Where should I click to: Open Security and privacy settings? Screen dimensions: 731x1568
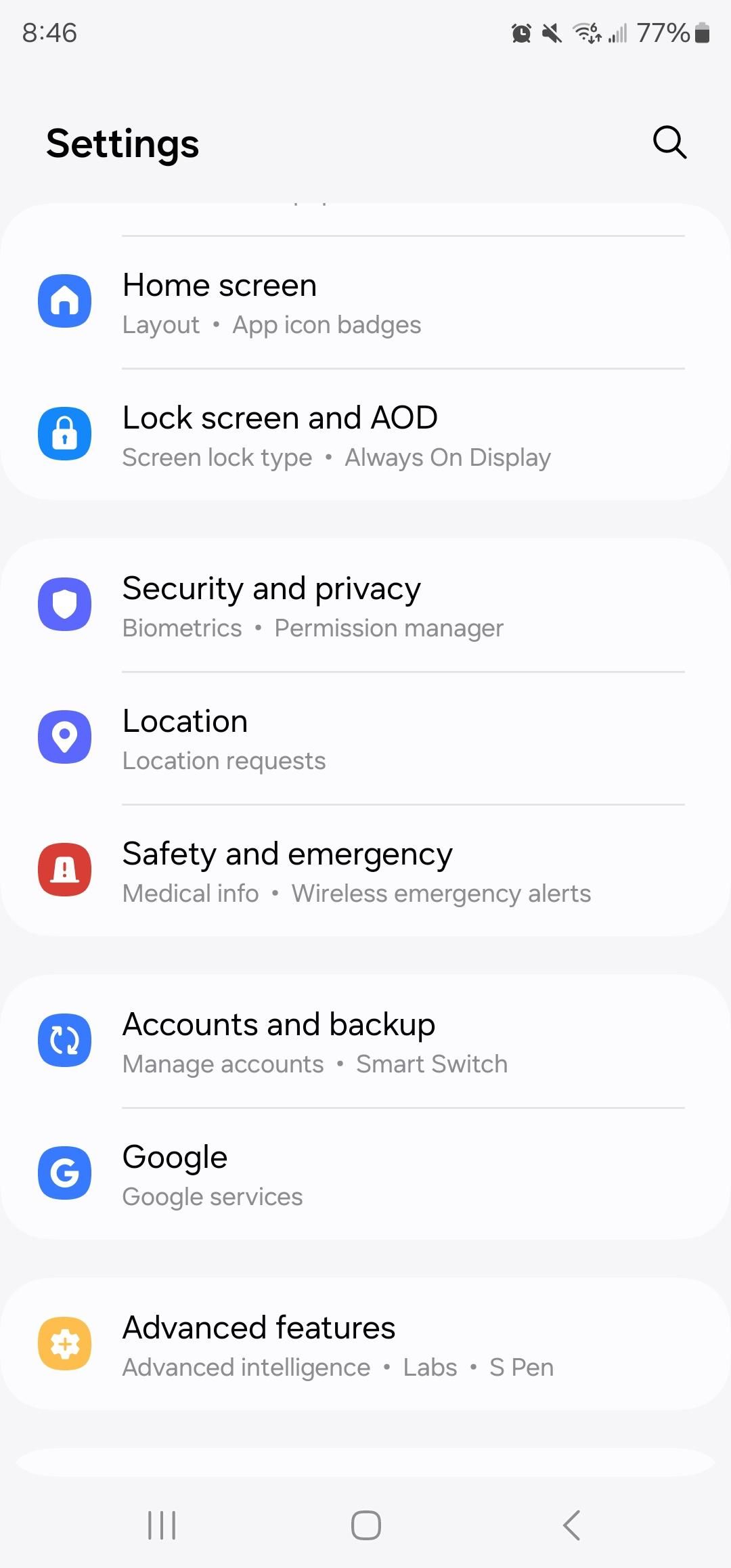pos(365,606)
